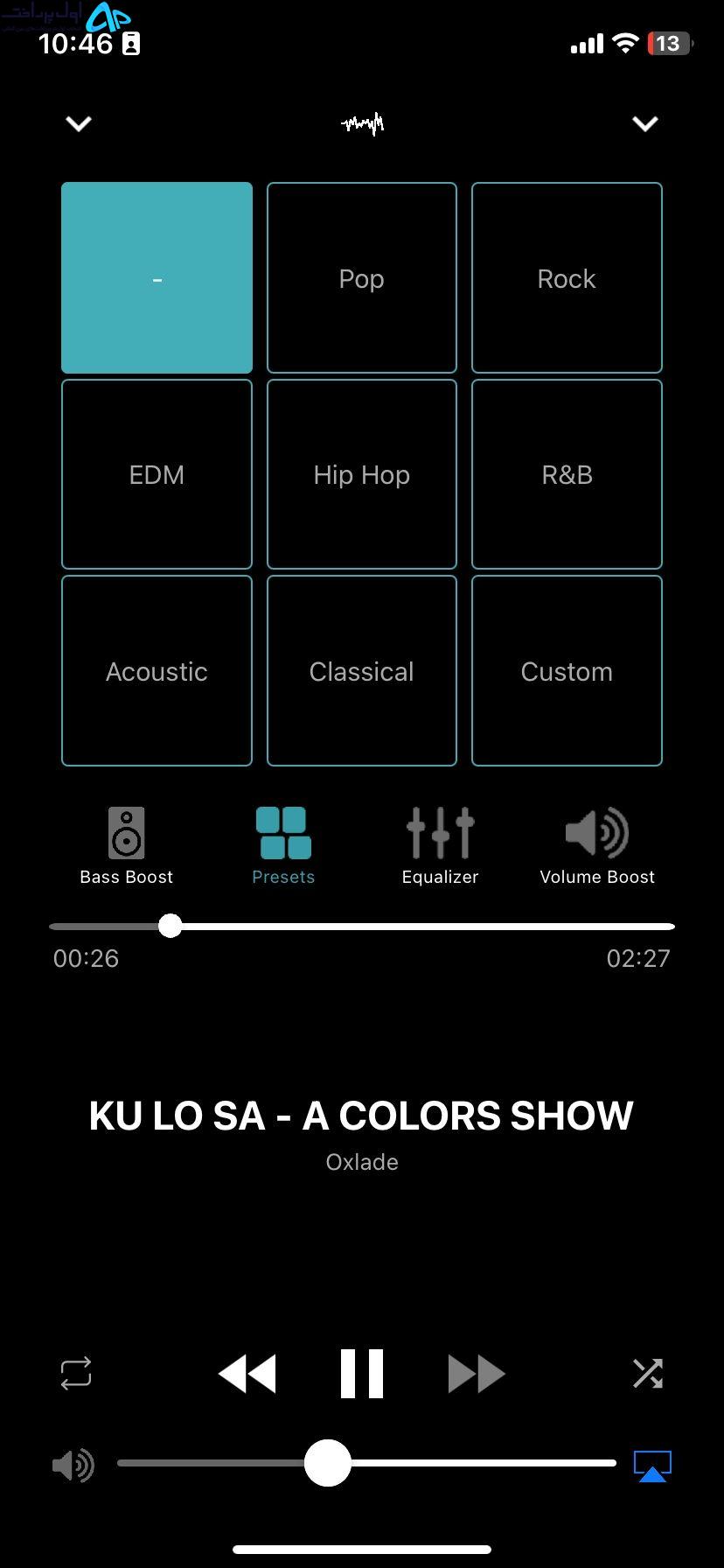Toggle shuffle mode
The image size is (724, 1568).
(x=648, y=1373)
